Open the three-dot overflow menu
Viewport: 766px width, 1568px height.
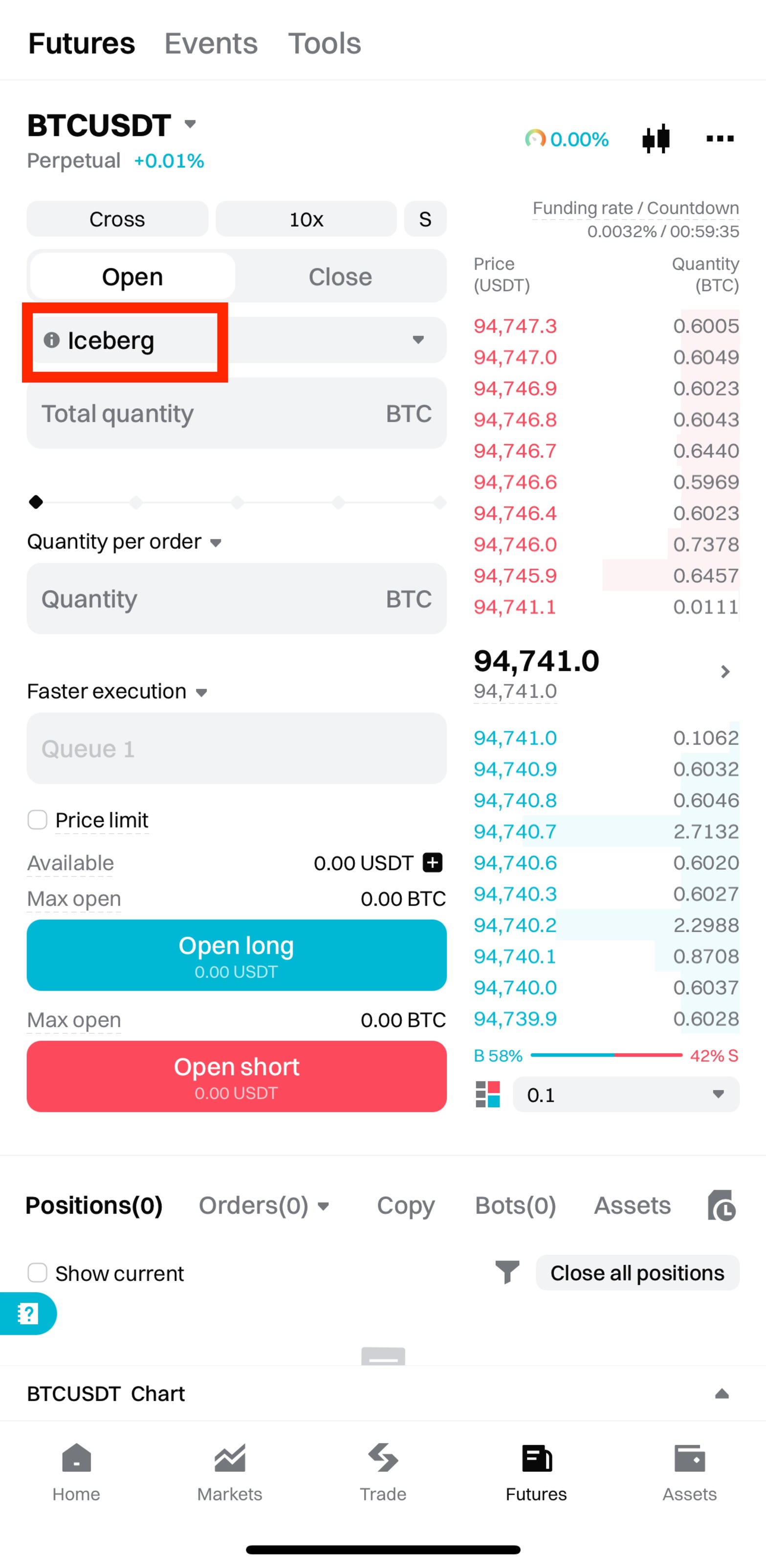[x=720, y=139]
